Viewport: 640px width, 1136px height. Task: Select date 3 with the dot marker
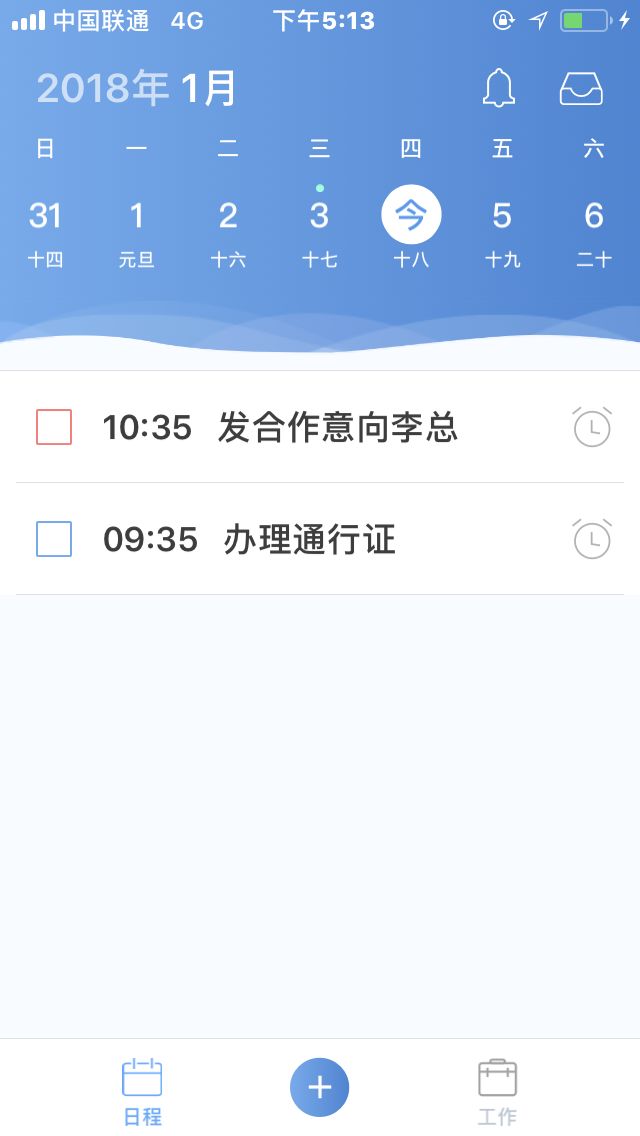tap(320, 227)
